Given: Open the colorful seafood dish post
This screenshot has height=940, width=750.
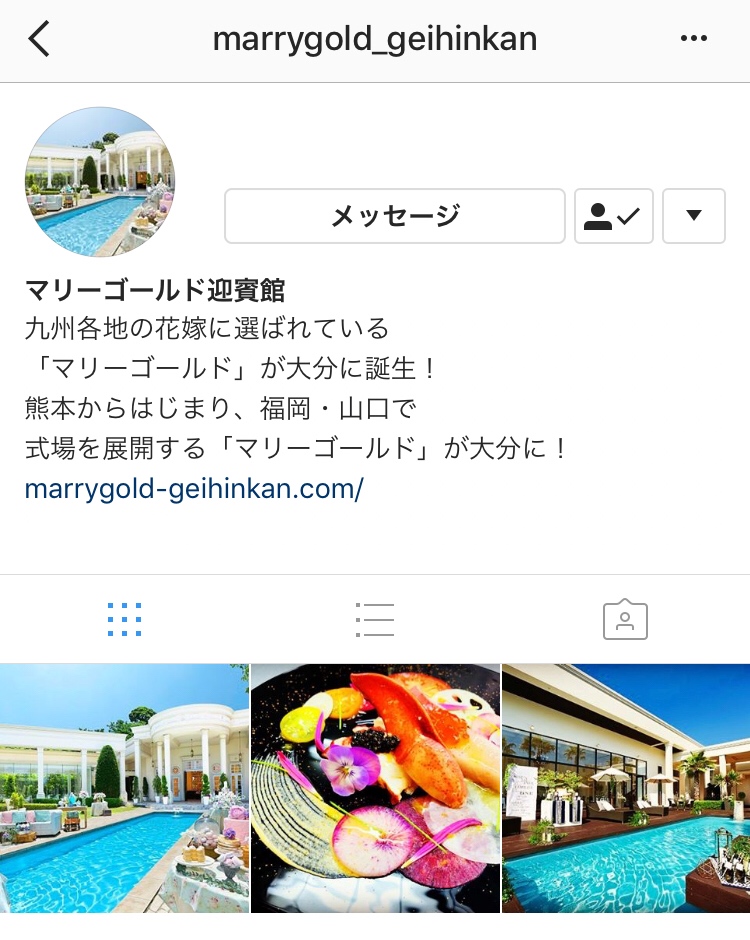Looking at the screenshot, I should click(x=375, y=788).
